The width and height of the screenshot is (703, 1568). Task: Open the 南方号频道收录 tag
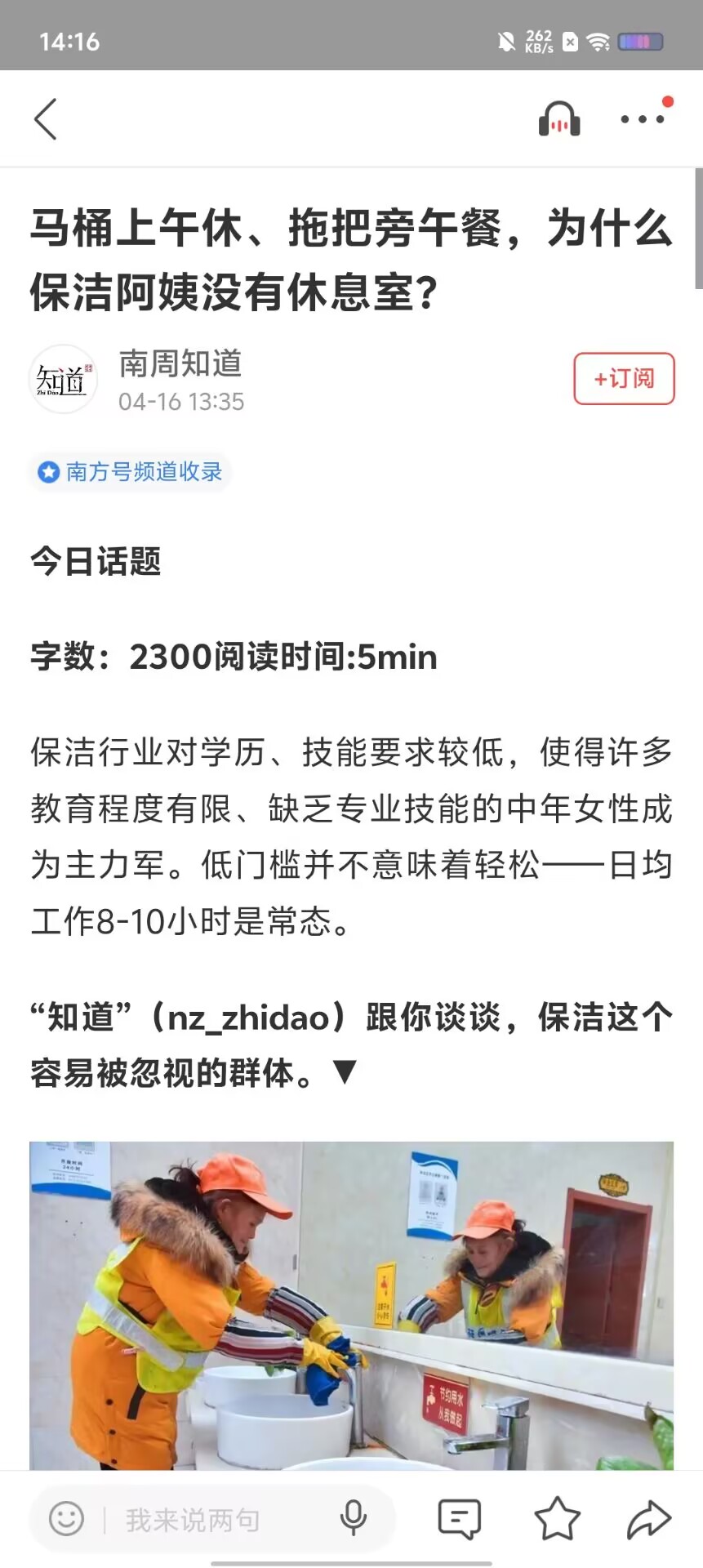pos(131,472)
